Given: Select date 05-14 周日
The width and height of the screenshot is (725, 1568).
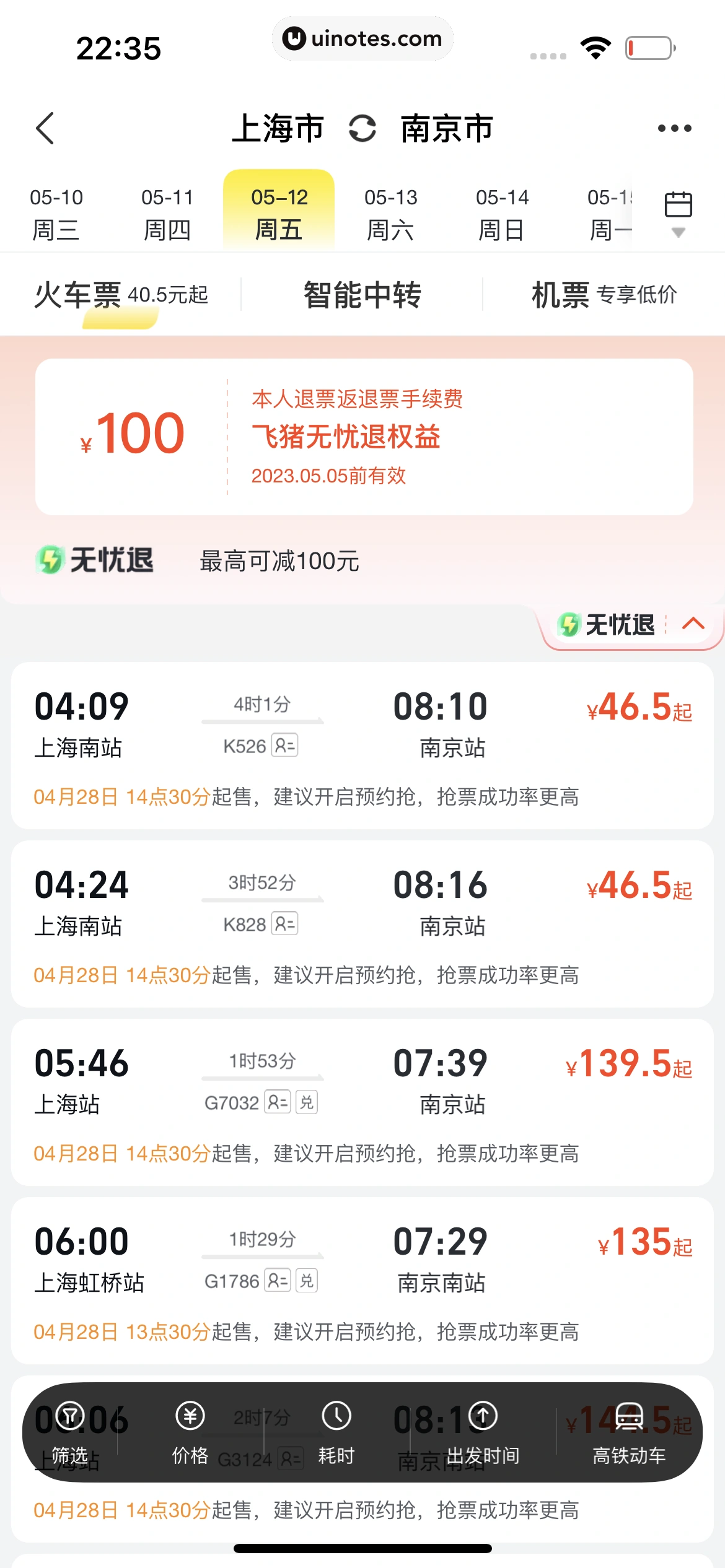Looking at the screenshot, I should (502, 214).
